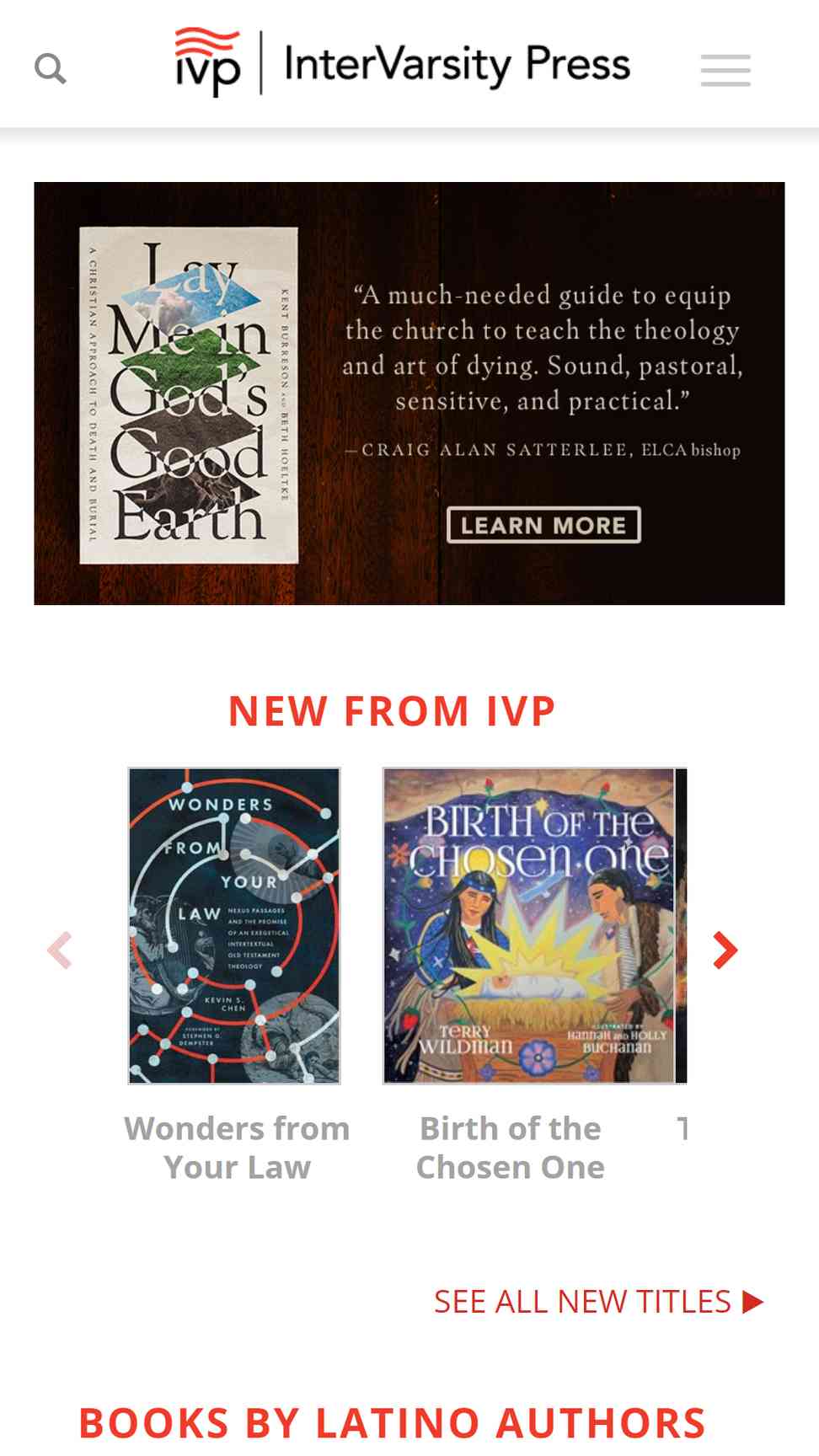Open Wonders from Your Law book cover
This screenshot has height=1456, width=819.
[x=234, y=925]
